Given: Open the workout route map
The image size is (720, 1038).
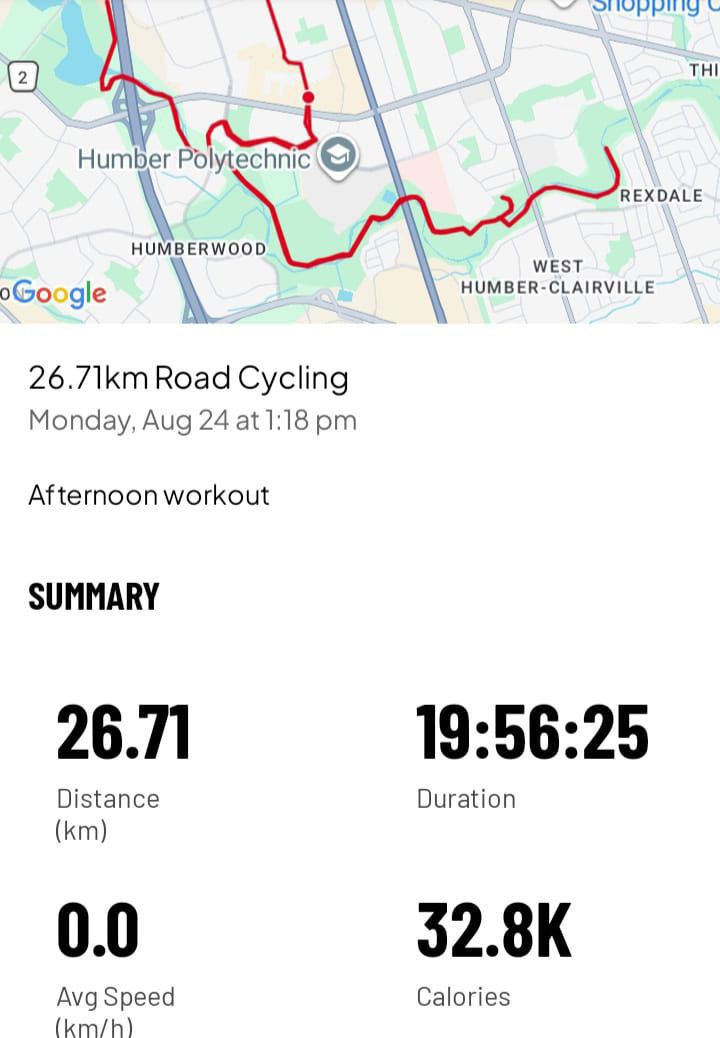Looking at the screenshot, I should 360,162.
